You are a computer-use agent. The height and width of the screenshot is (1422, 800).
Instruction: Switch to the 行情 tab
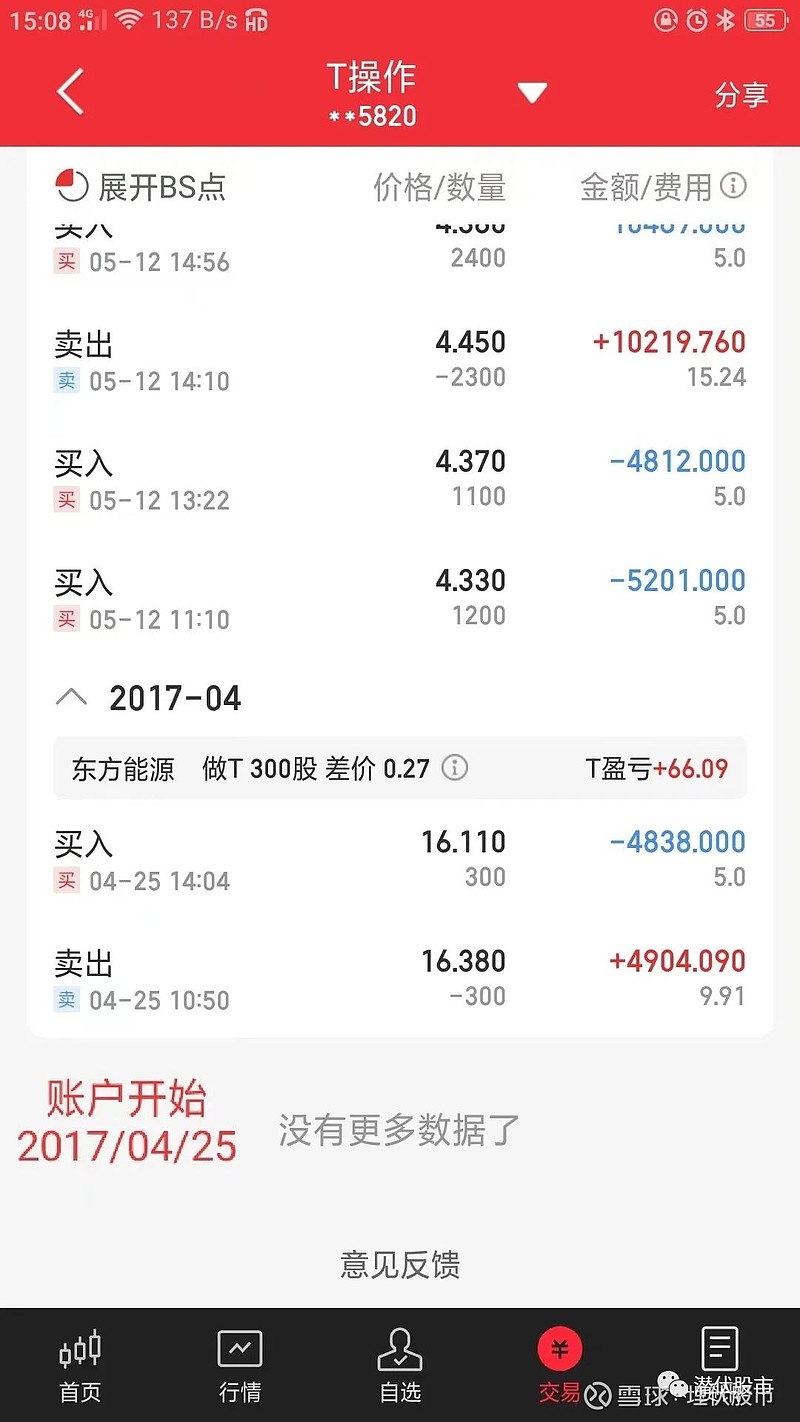(x=240, y=1364)
